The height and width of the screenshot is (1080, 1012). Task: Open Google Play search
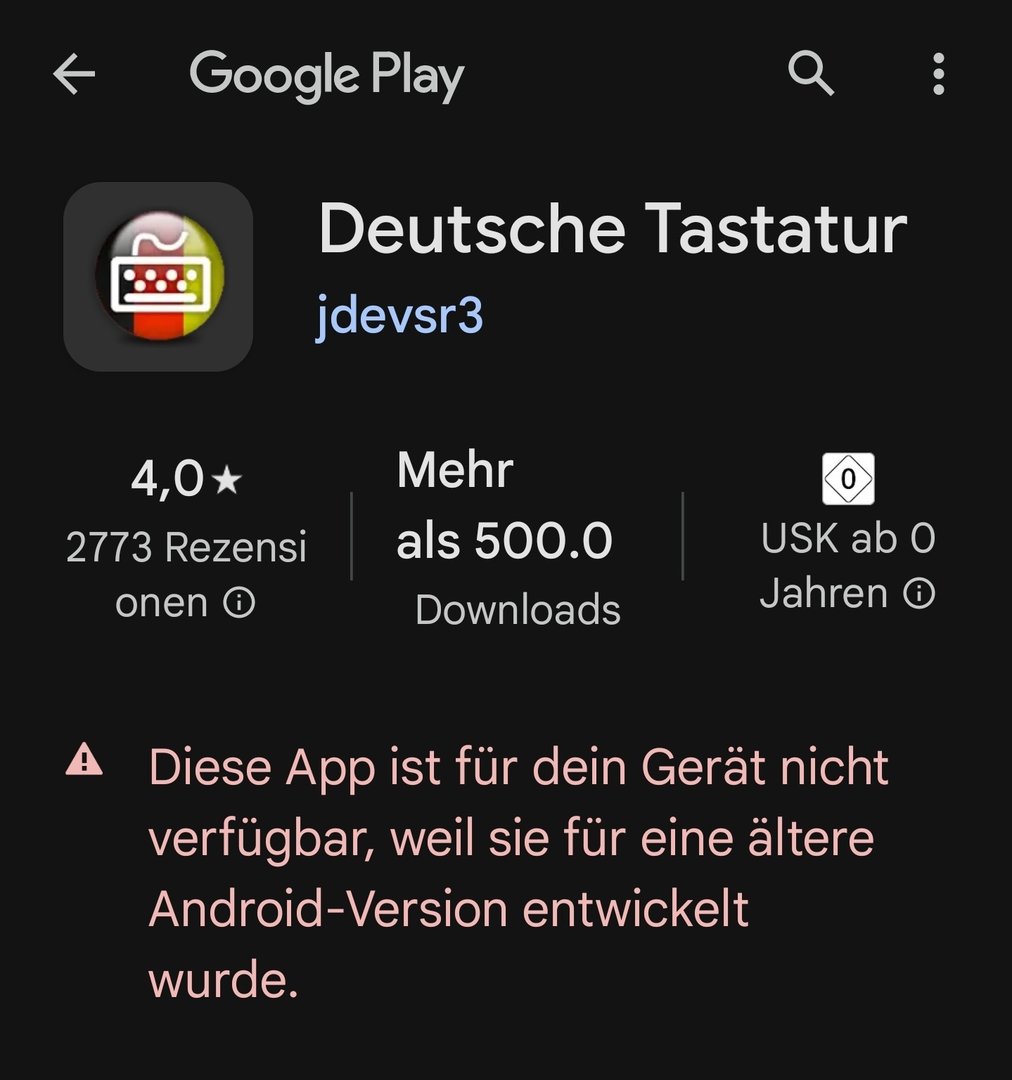(810, 75)
